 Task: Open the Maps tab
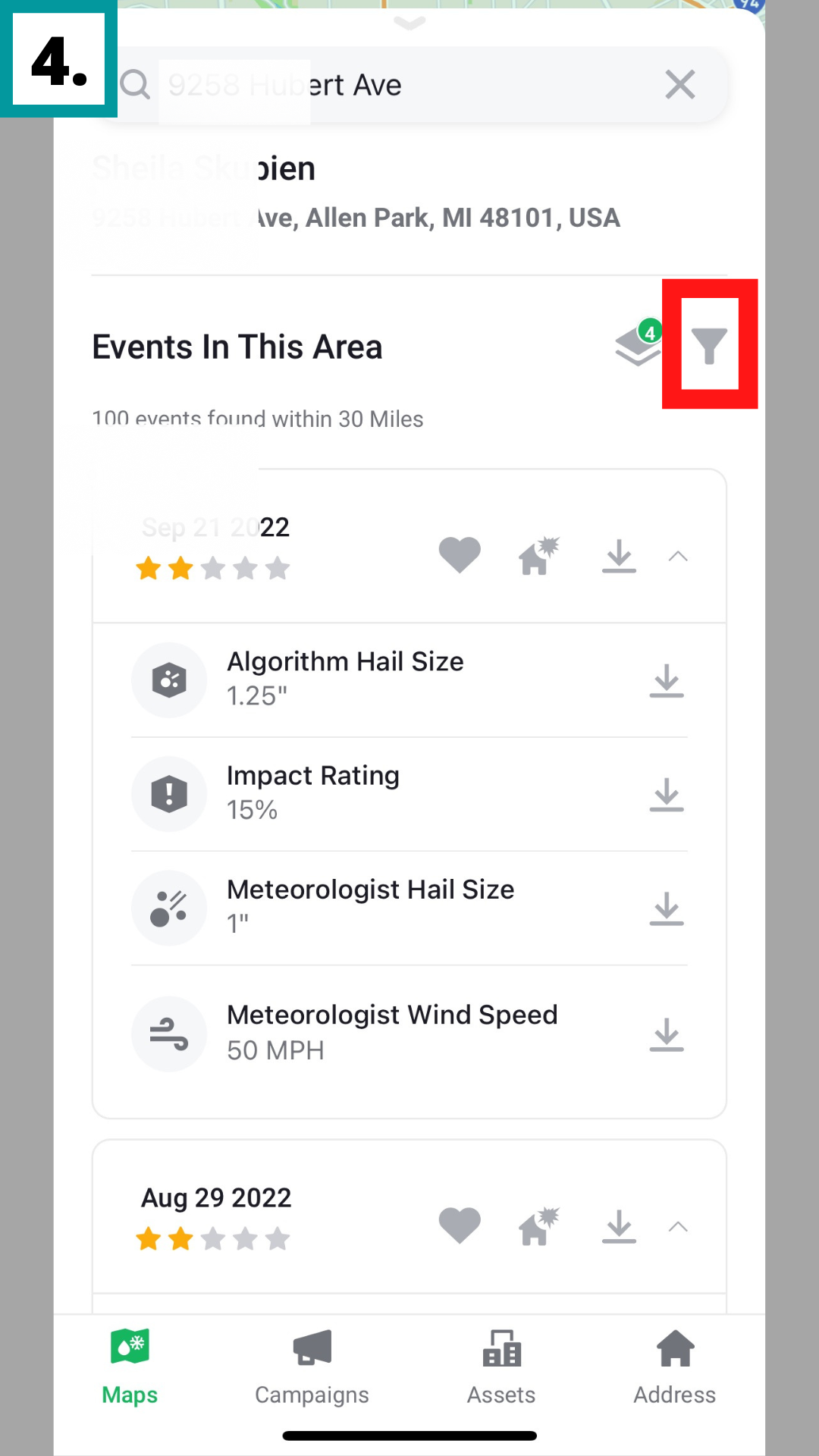(x=130, y=1367)
